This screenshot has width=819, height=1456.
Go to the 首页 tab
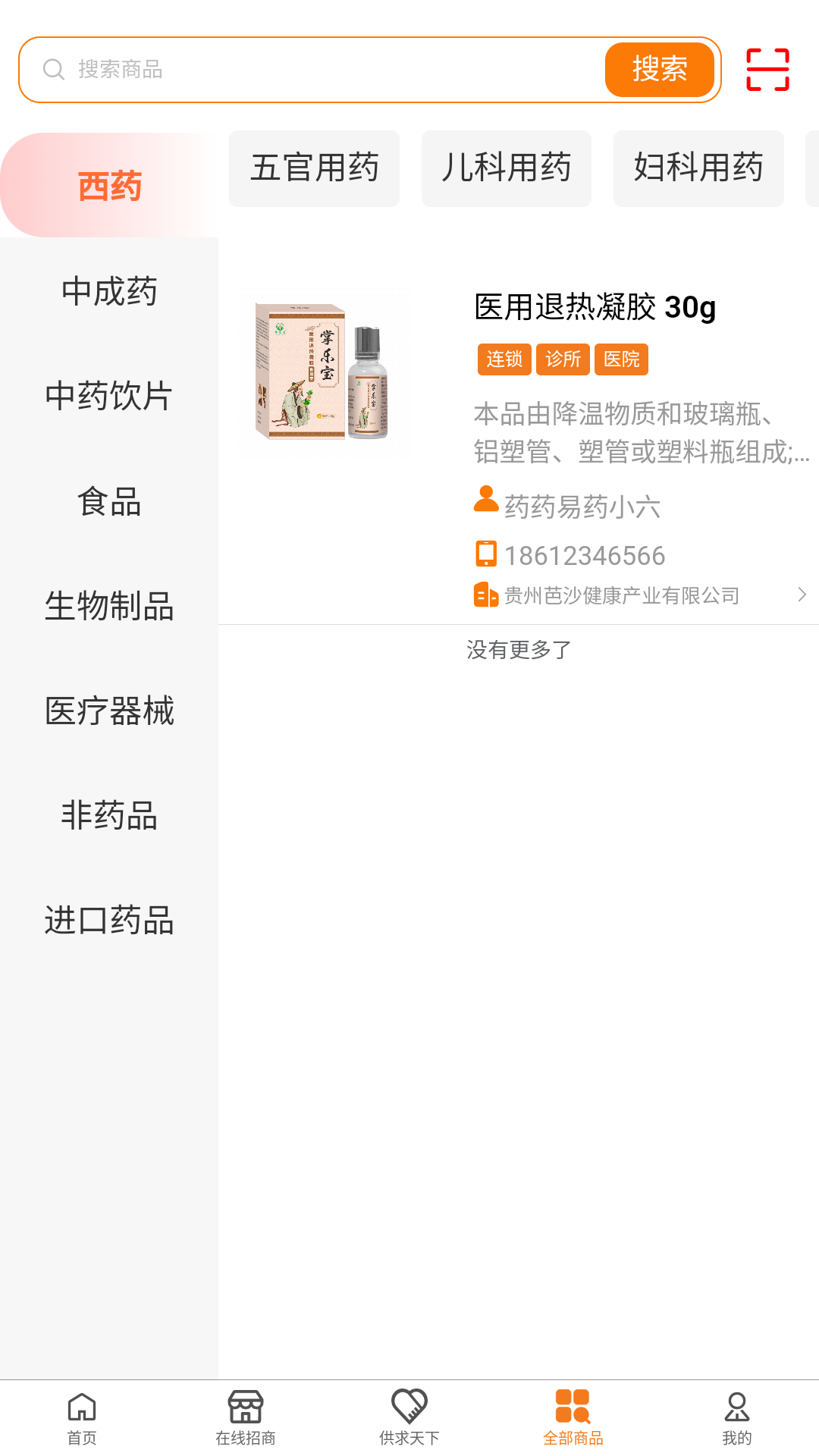click(82, 1417)
